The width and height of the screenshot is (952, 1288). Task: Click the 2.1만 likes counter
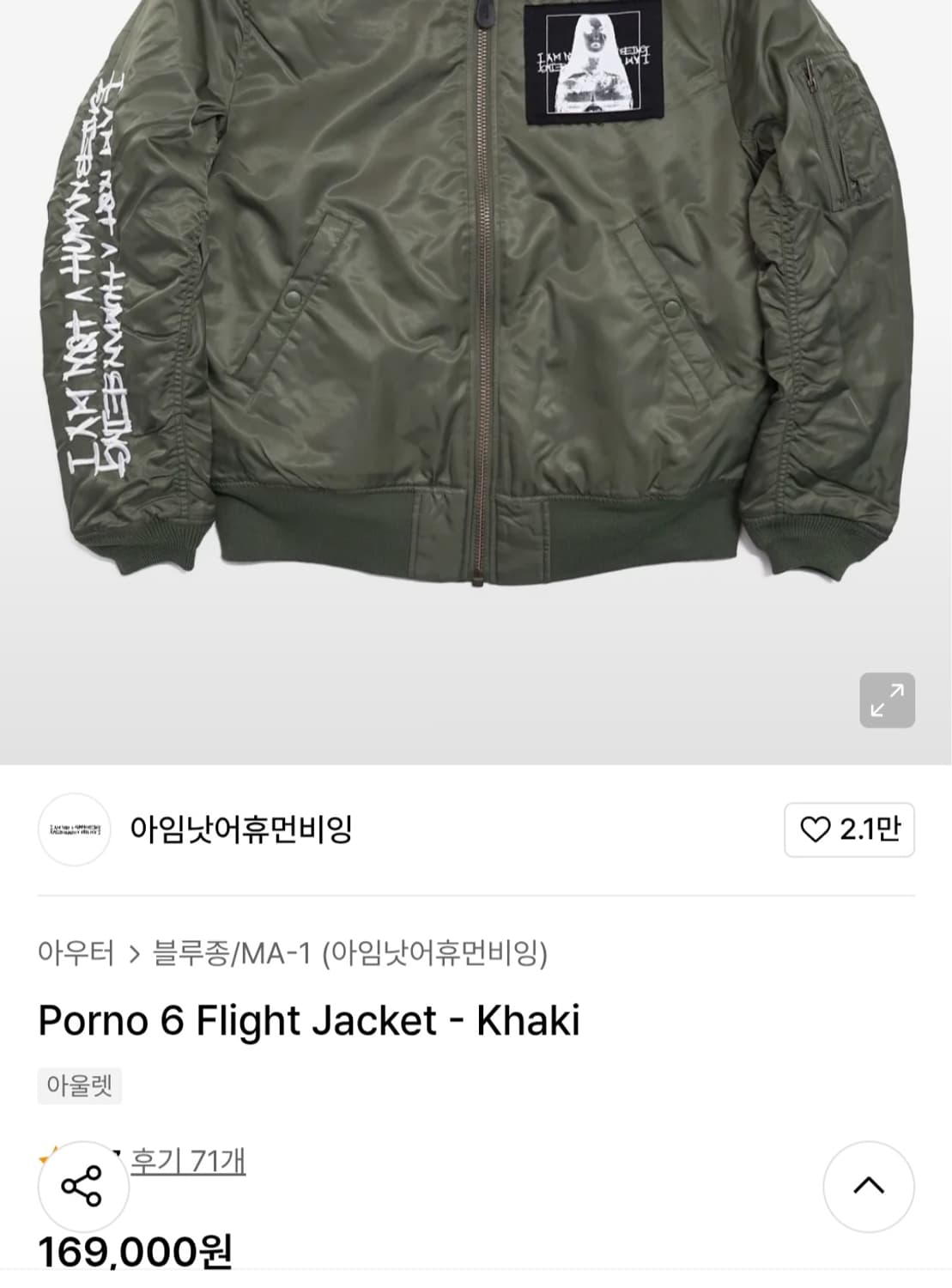coord(863,829)
